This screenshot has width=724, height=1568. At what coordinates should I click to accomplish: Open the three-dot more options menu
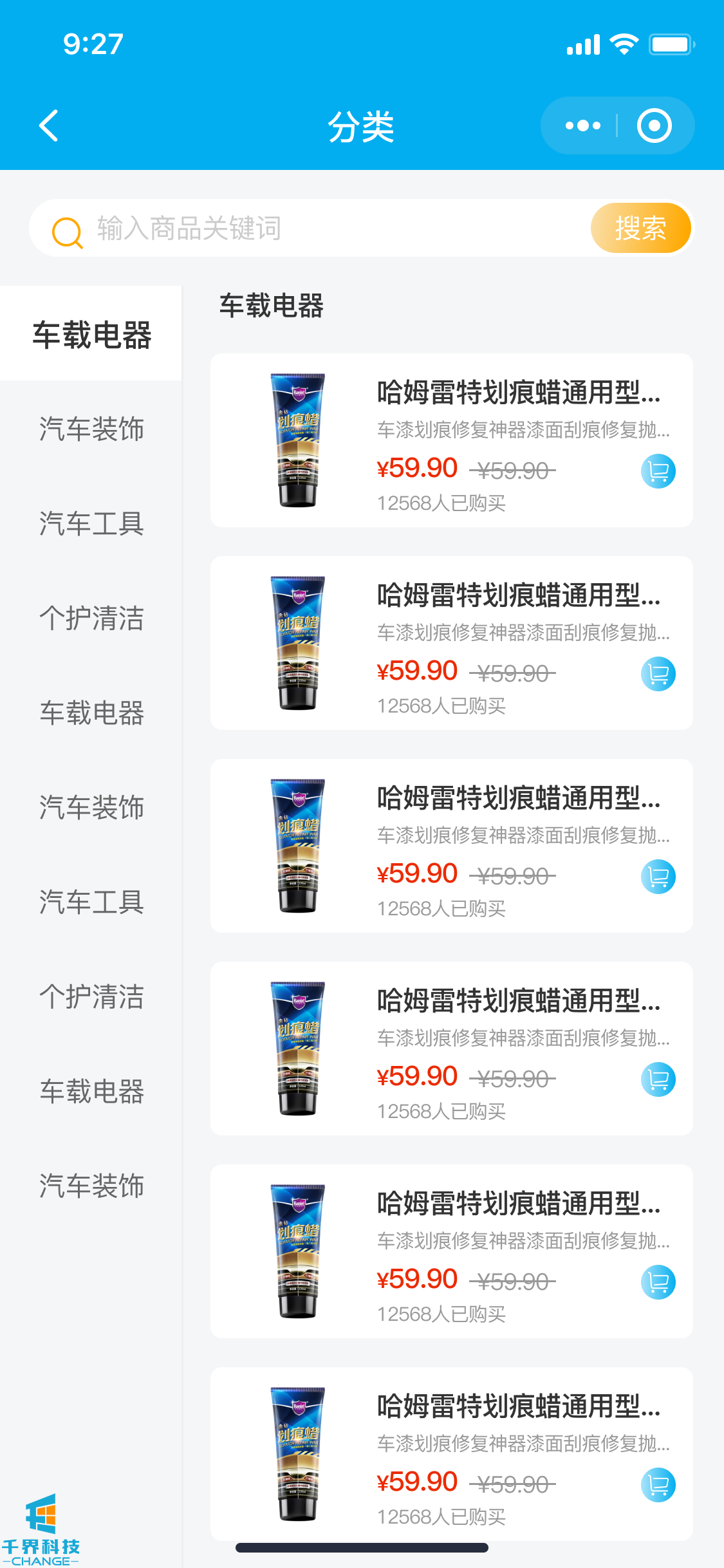[582, 126]
